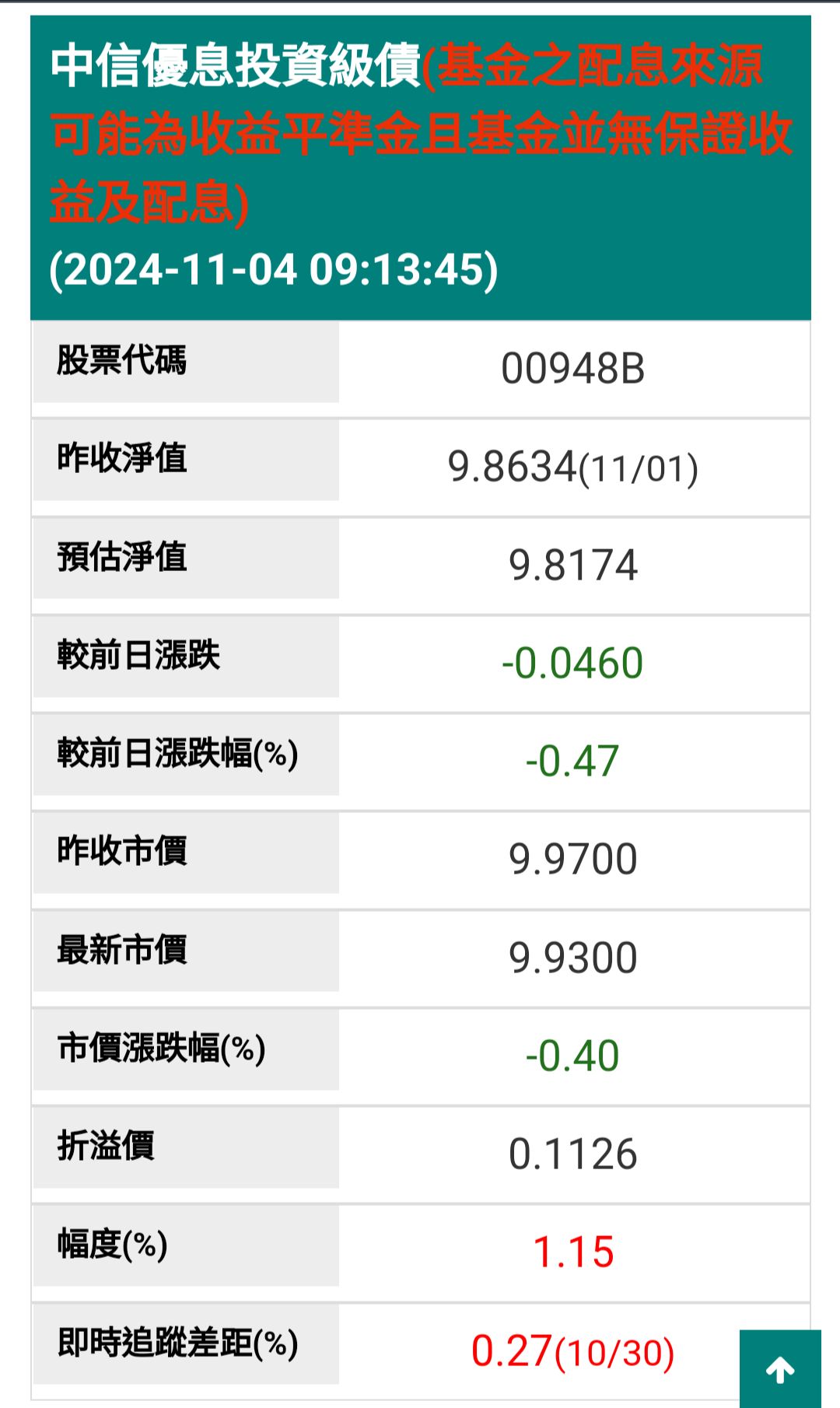Click the fund title 中信優息投資級債
This screenshot has height=1408, width=840.
tap(229, 67)
